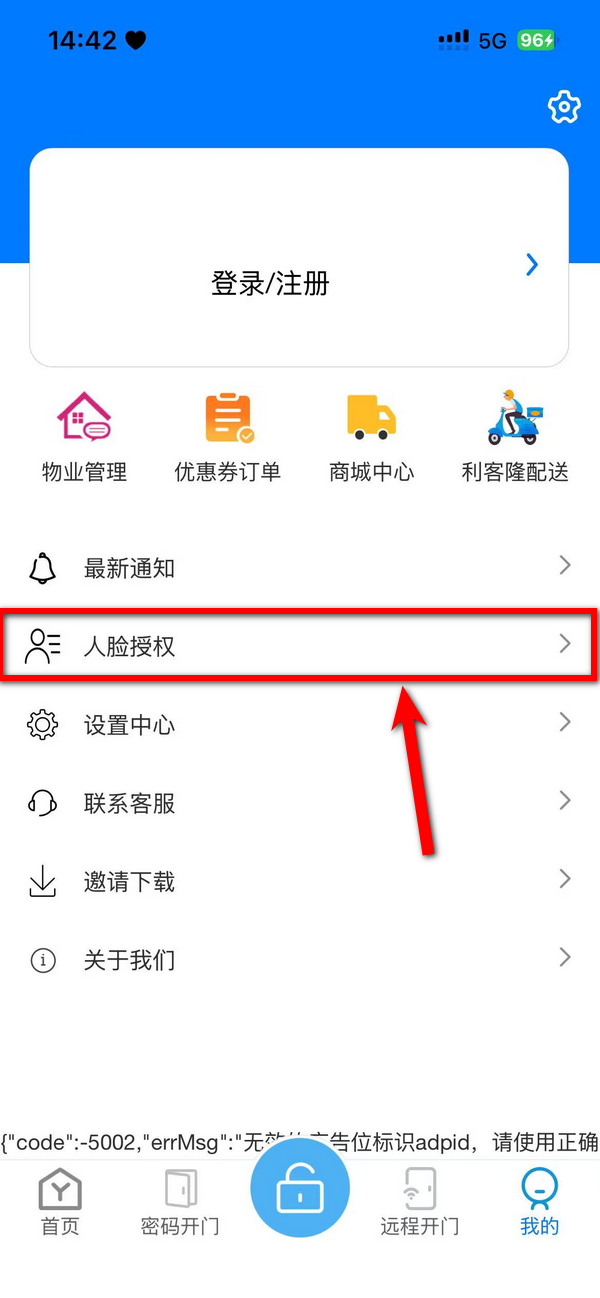This screenshot has width=600, height=1298.
Task: Open 优惠券订单 coupon orders
Action: pyautogui.click(x=228, y=436)
